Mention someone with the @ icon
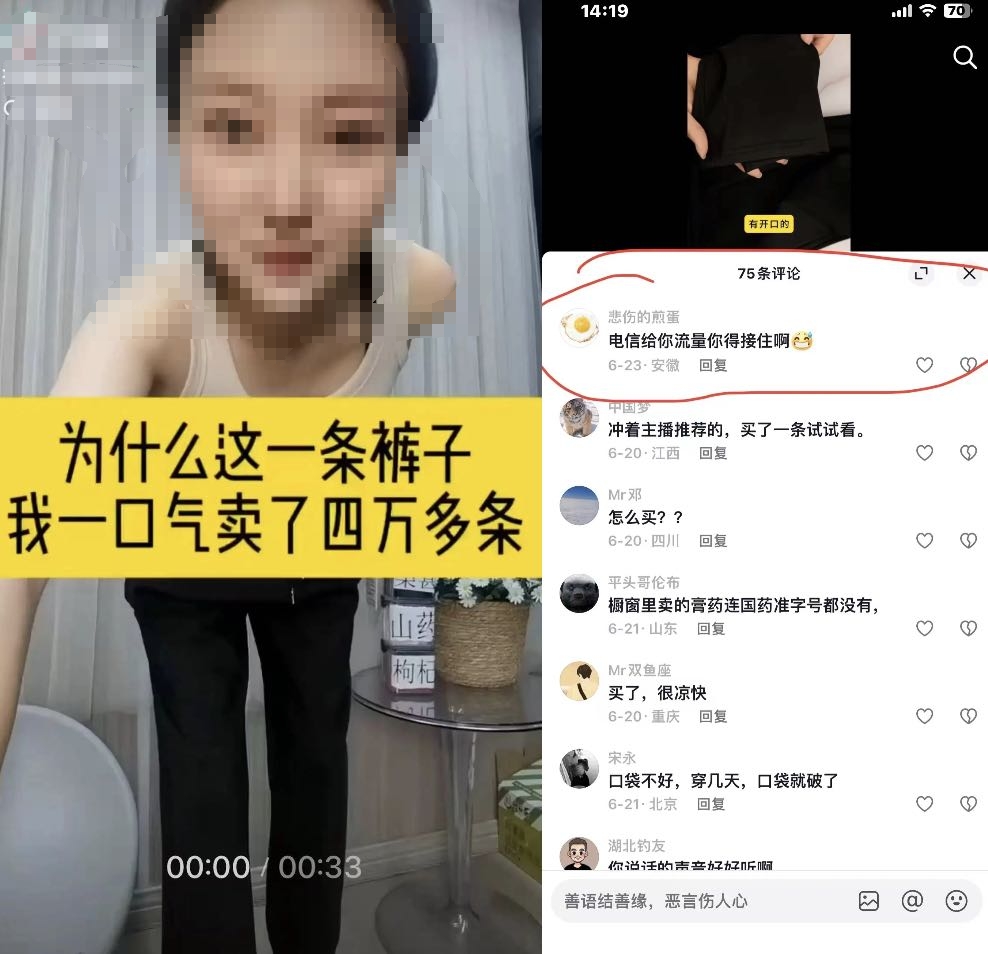The image size is (988, 954). click(912, 901)
